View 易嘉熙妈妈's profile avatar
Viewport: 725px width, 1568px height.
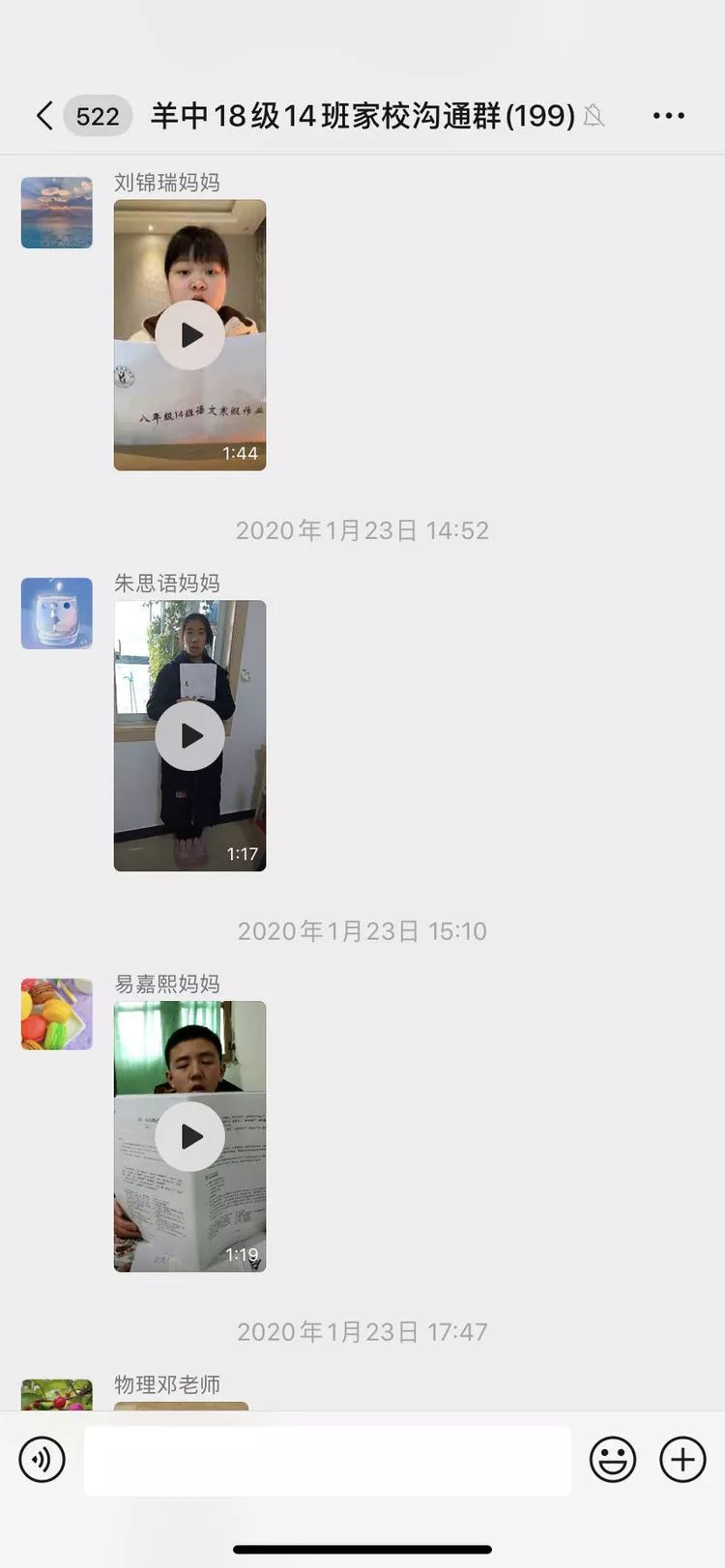57,1014
